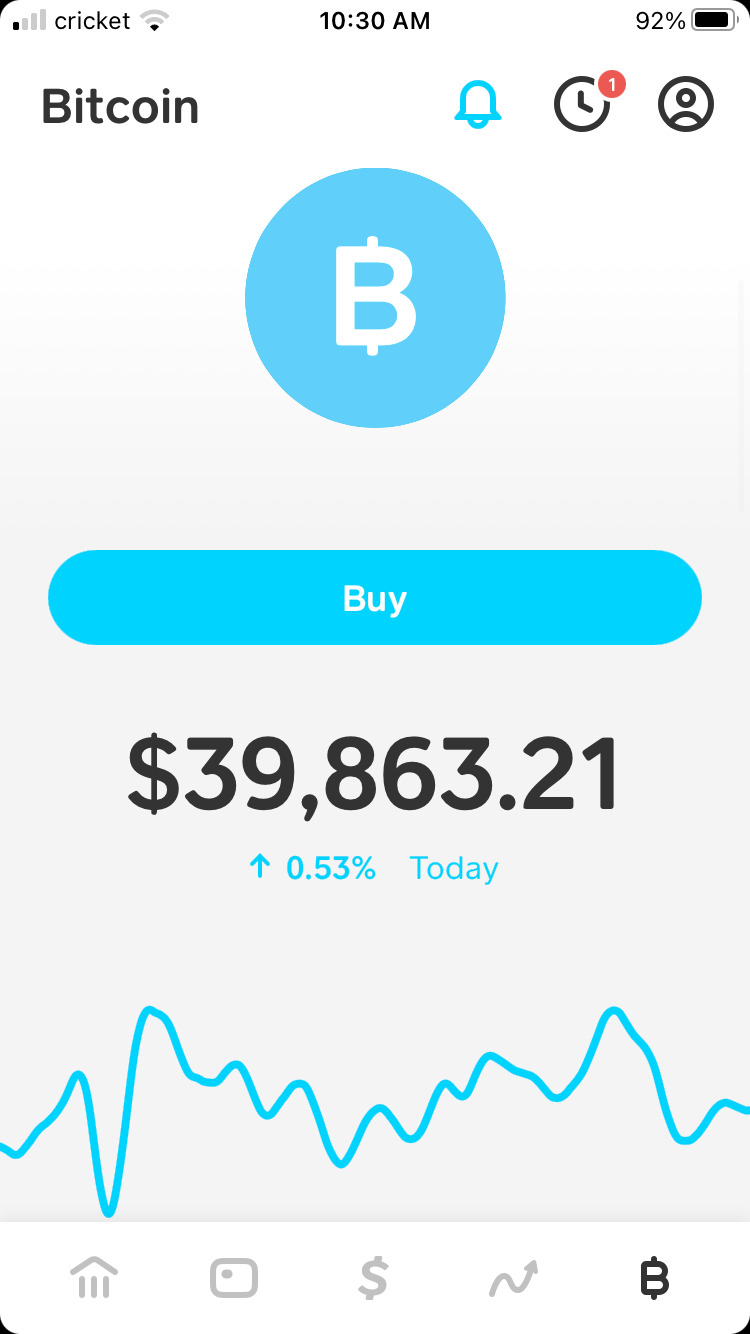
Task: Switch to the investing chart tab
Action: (x=514, y=1278)
